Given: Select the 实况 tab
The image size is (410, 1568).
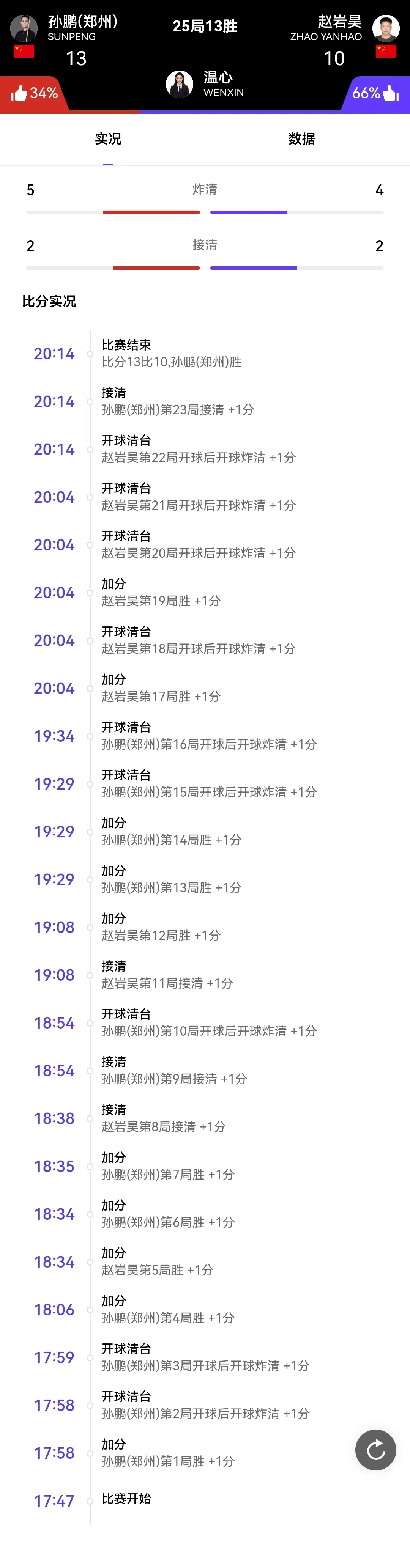Looking at the screenshot, I should pos(108,139).
